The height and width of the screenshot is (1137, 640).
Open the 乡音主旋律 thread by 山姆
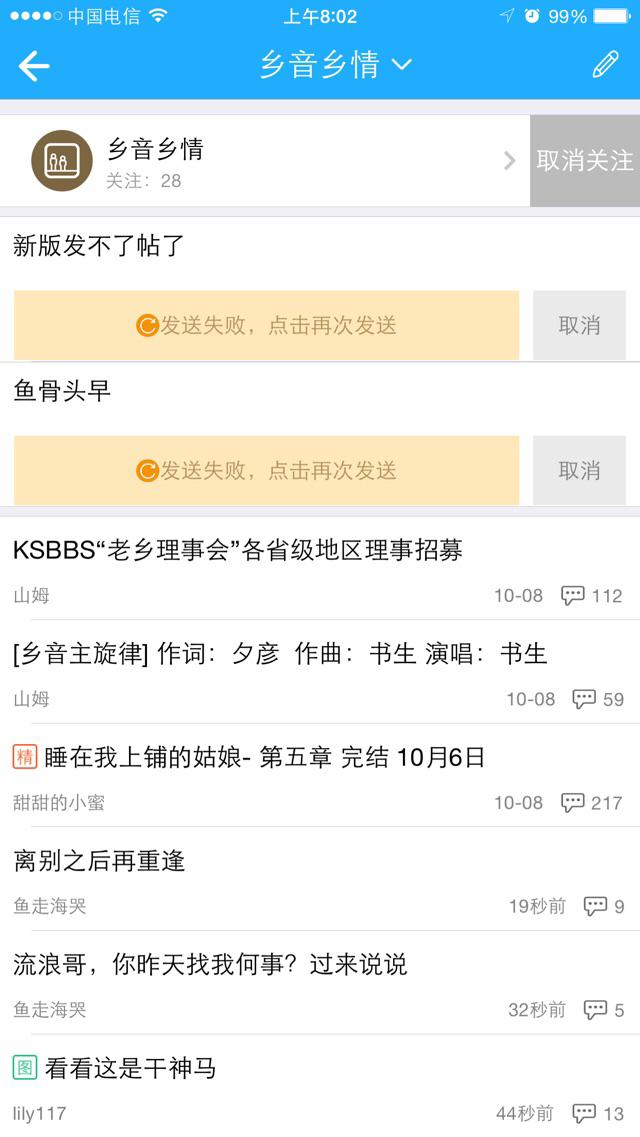pos(320,672)
